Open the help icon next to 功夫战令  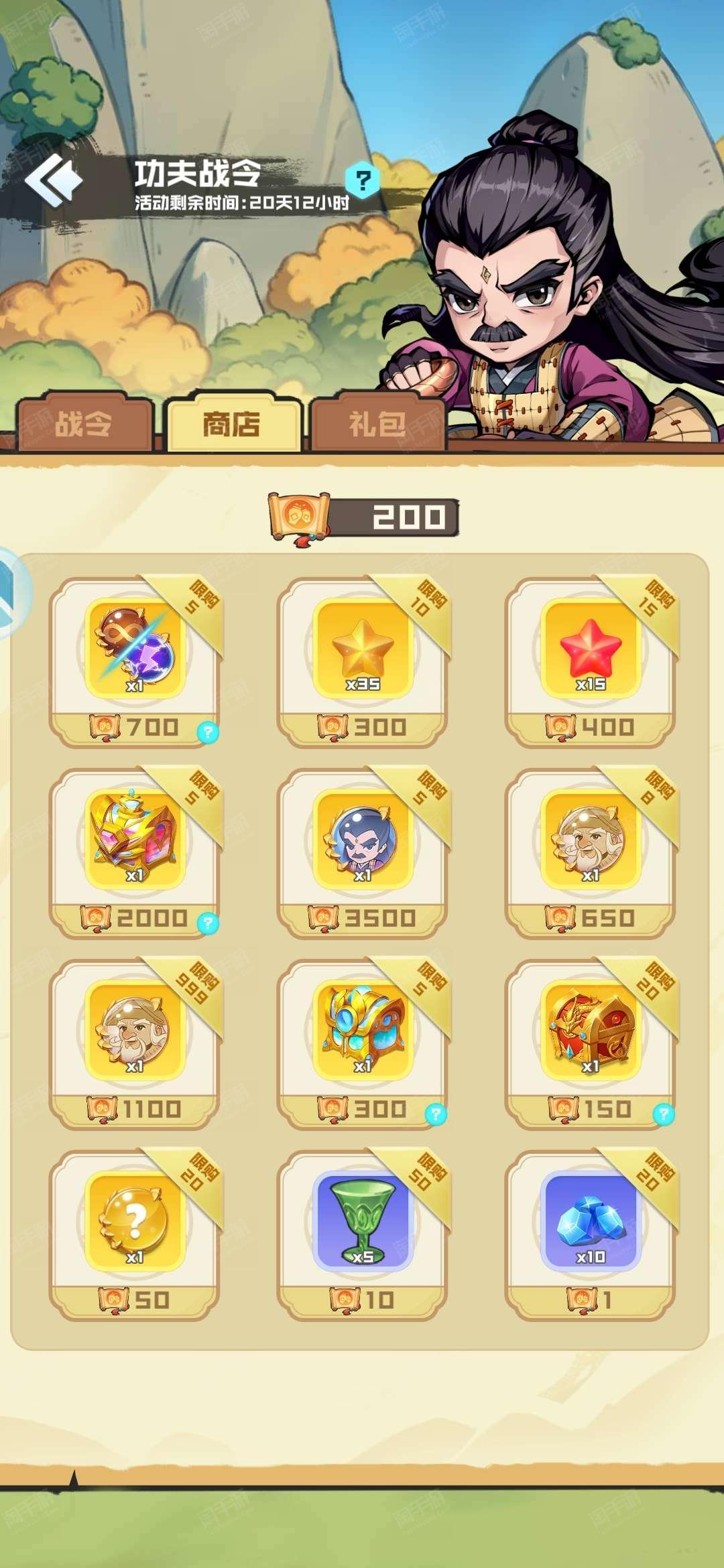363,180
